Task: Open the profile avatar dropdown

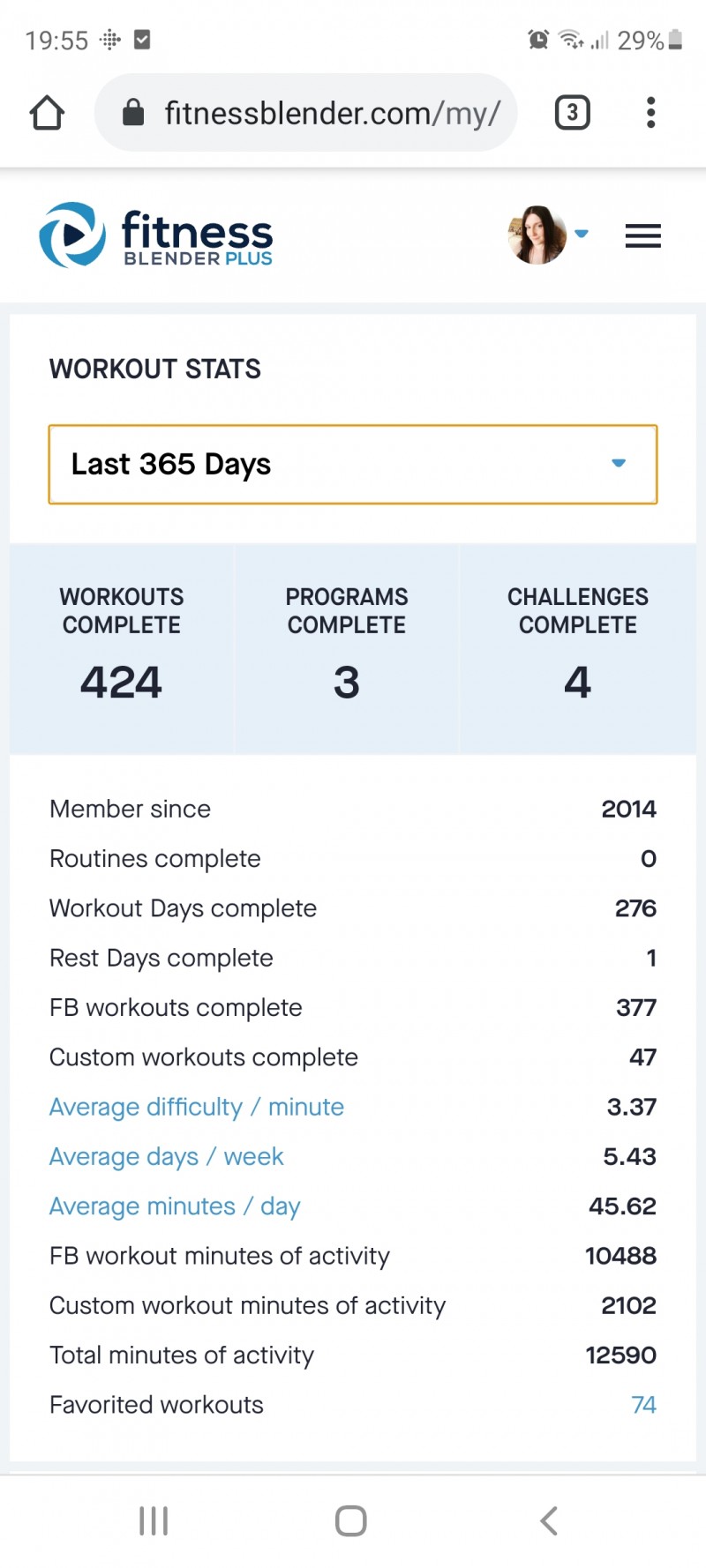Action: click(547, 235)
